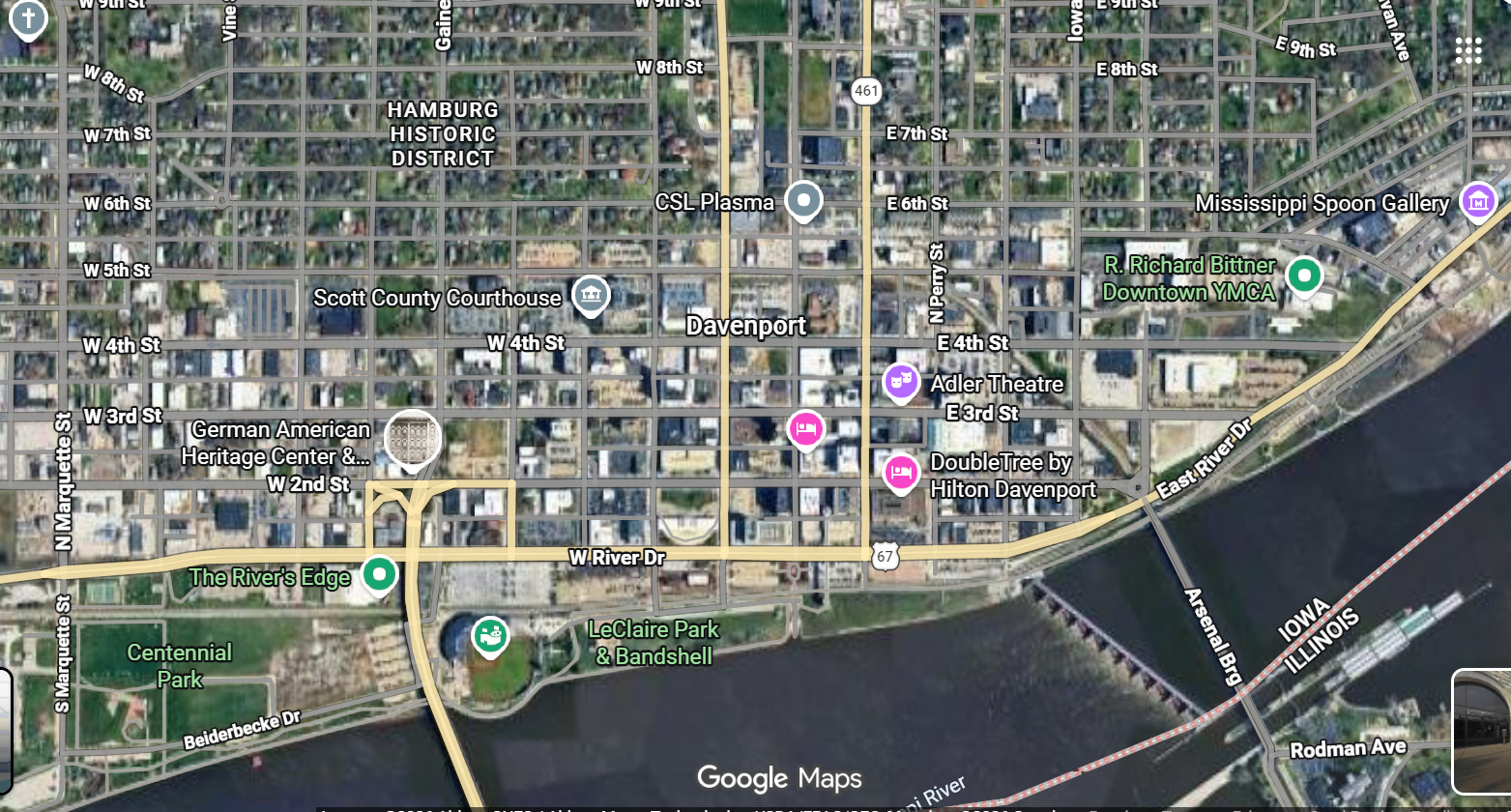Viewport: 1511px width, 812px height.
Task: Tap the green stadium pin beside LeClaire Park
Action: tap(490, 636)
